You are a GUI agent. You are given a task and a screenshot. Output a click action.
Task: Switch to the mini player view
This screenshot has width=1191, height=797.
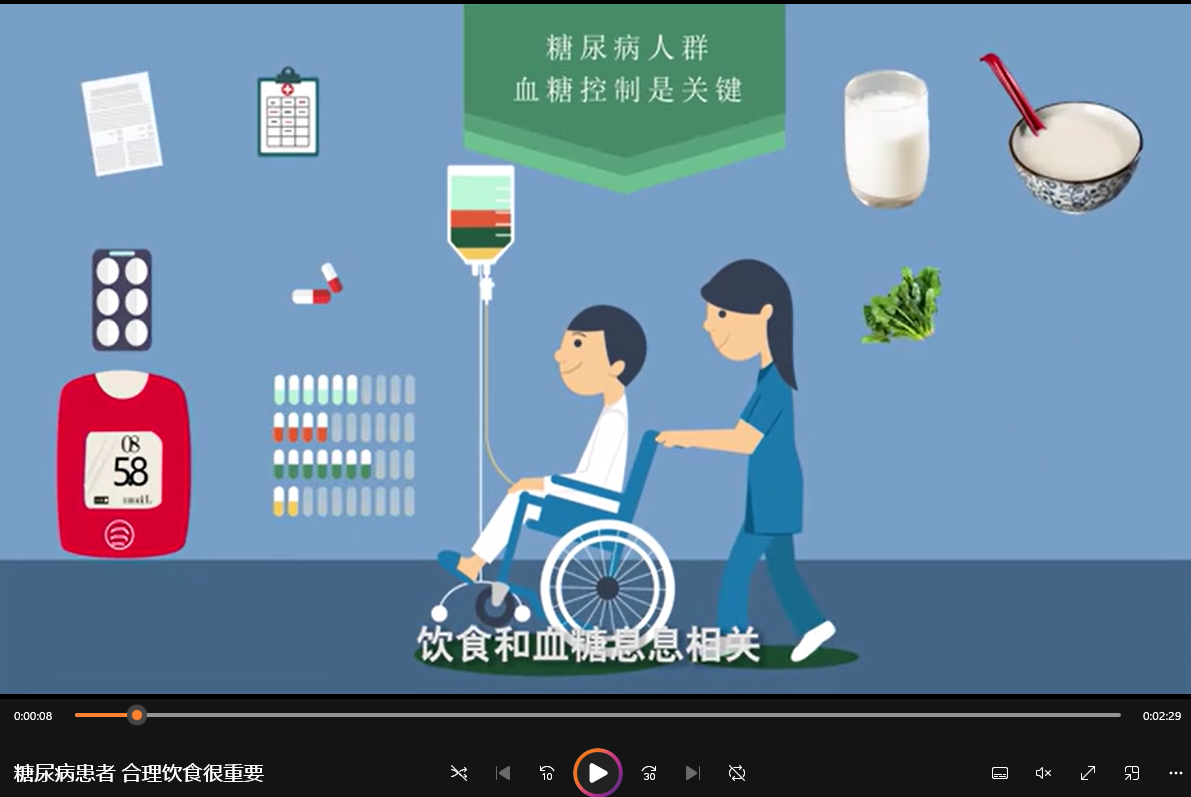tap(1132, 773)
